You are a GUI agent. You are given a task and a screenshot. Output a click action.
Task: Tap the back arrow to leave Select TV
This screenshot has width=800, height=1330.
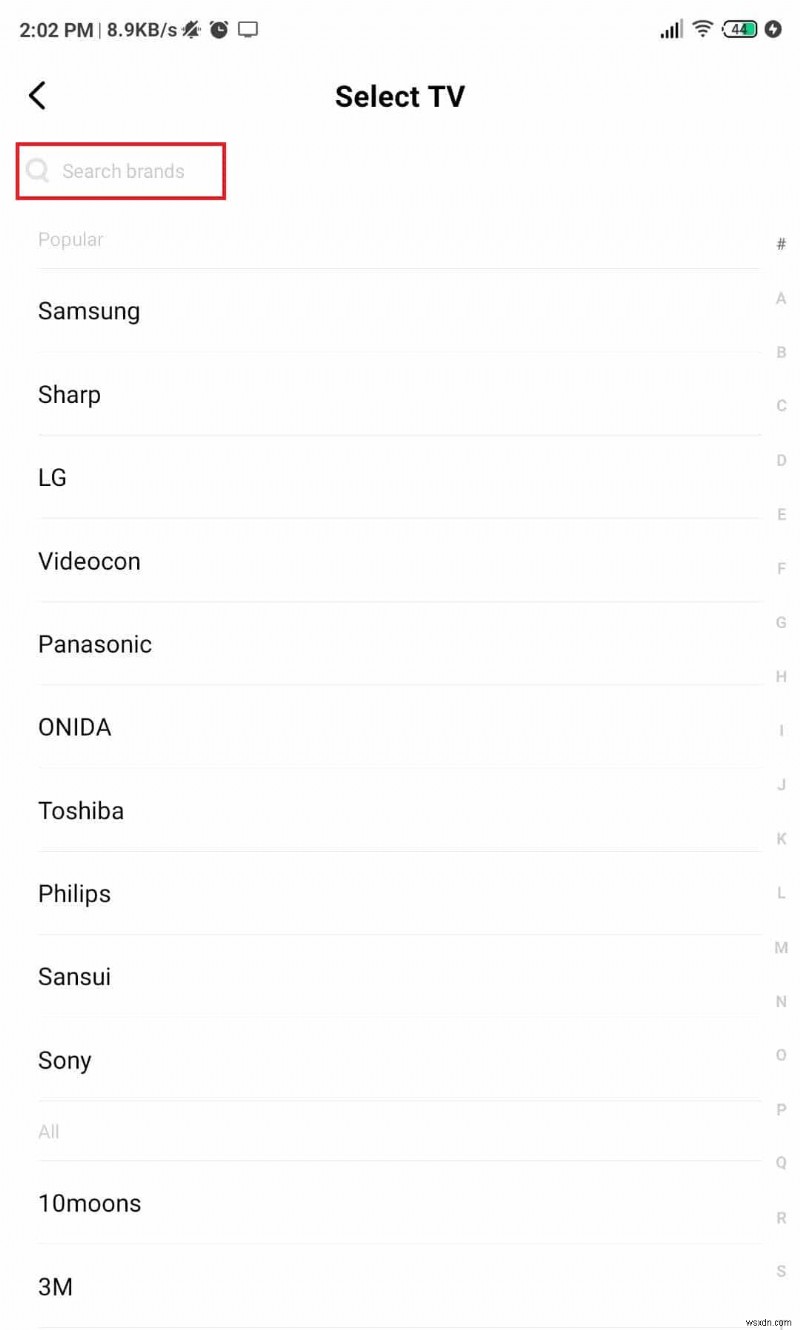[x=37, y=95]
